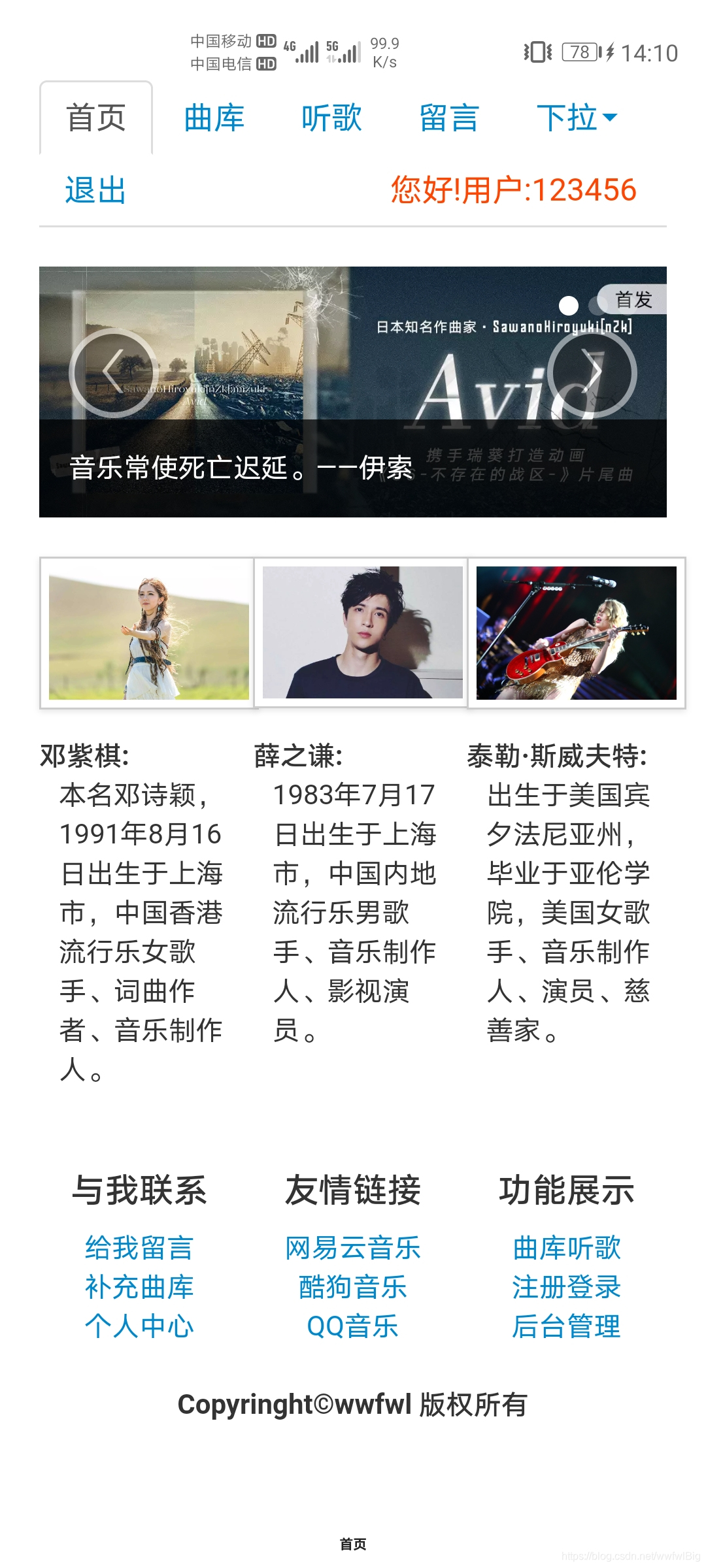Visit the QQ音乐 link

coord(353,1326)
